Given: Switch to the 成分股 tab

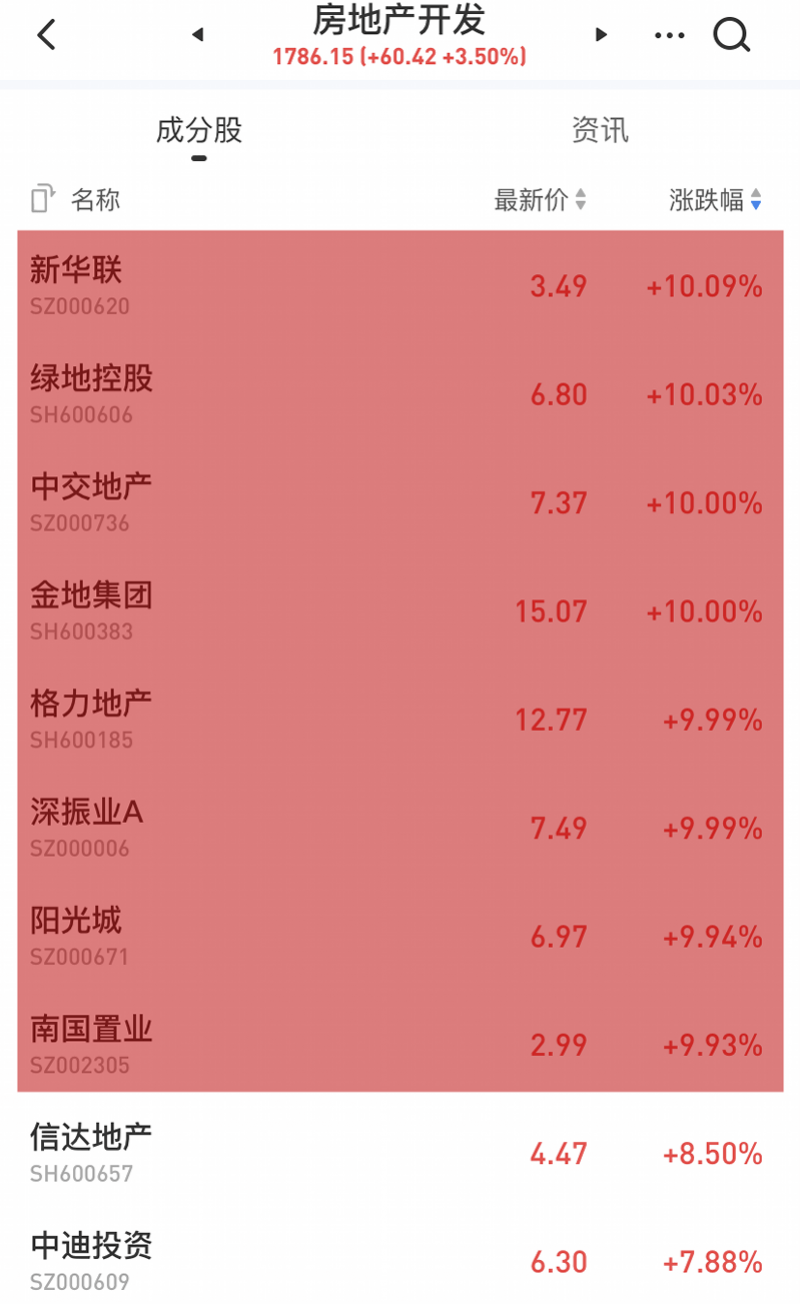Looking at the screenshot, I should pos(200,130).
